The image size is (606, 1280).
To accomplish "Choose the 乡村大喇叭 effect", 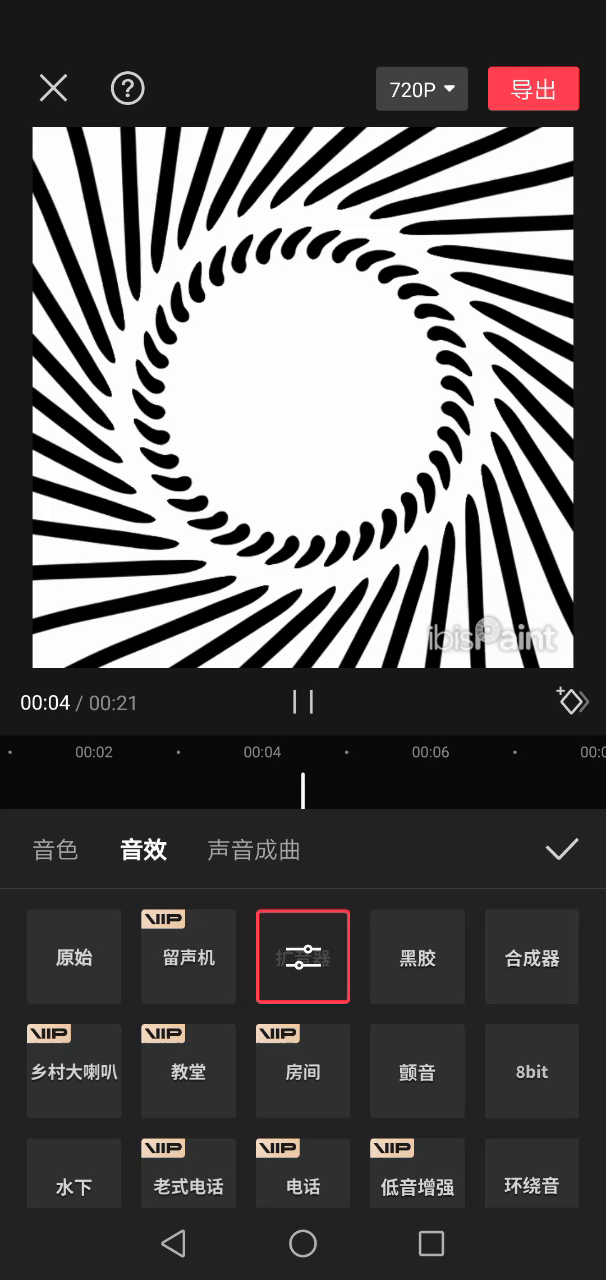I will tap(74, 1071).
